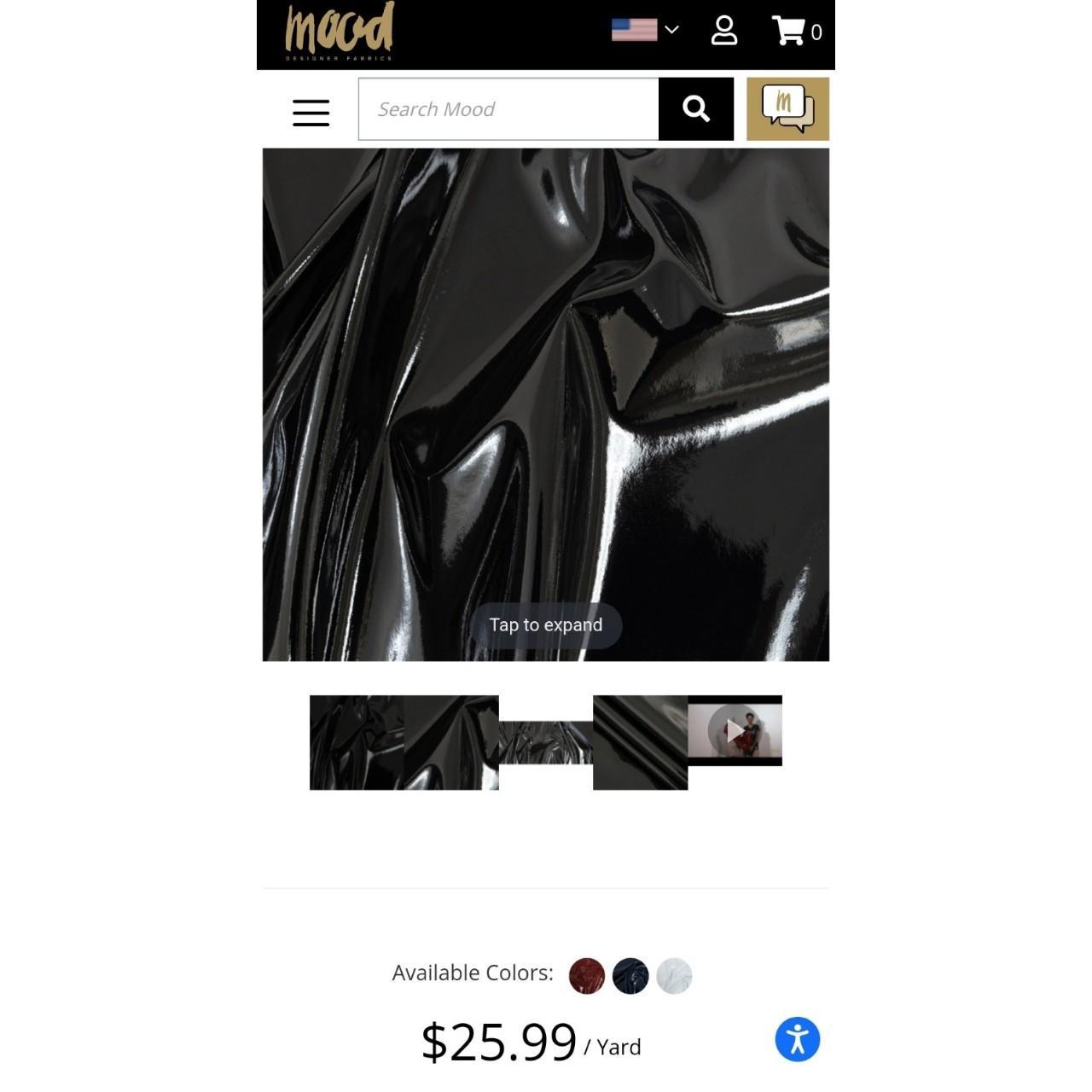Tap the magnifier search button
The image size is (1092, 1092).
(696, 109)
